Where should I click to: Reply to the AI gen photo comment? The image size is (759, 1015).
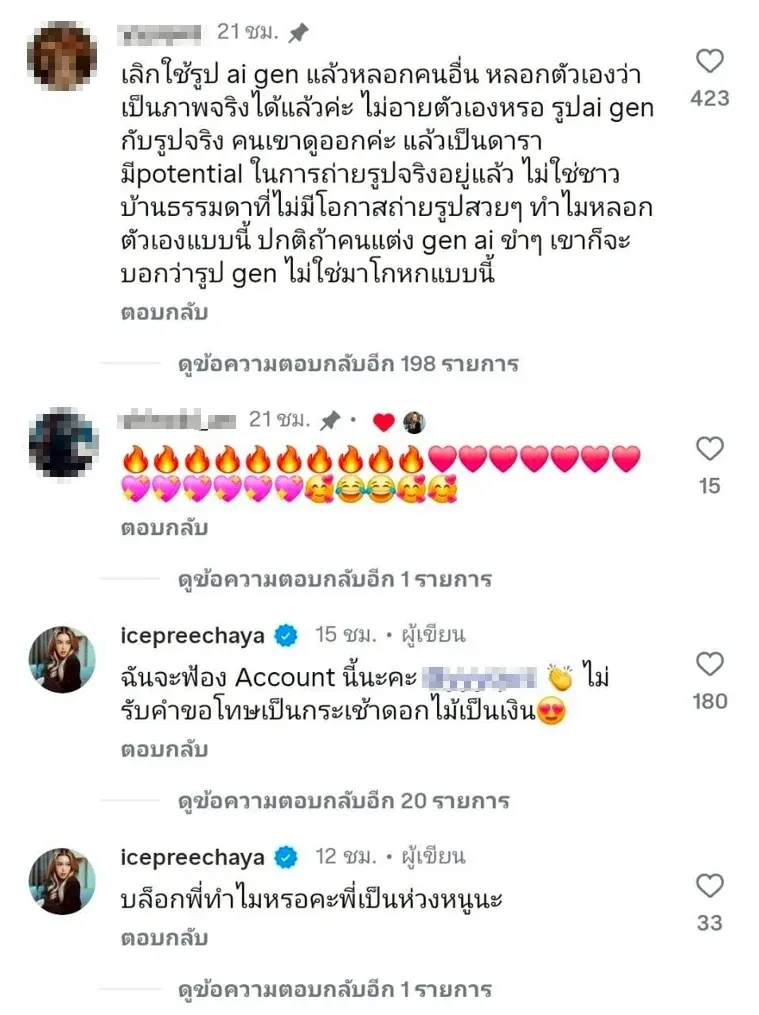click(163, 313)
